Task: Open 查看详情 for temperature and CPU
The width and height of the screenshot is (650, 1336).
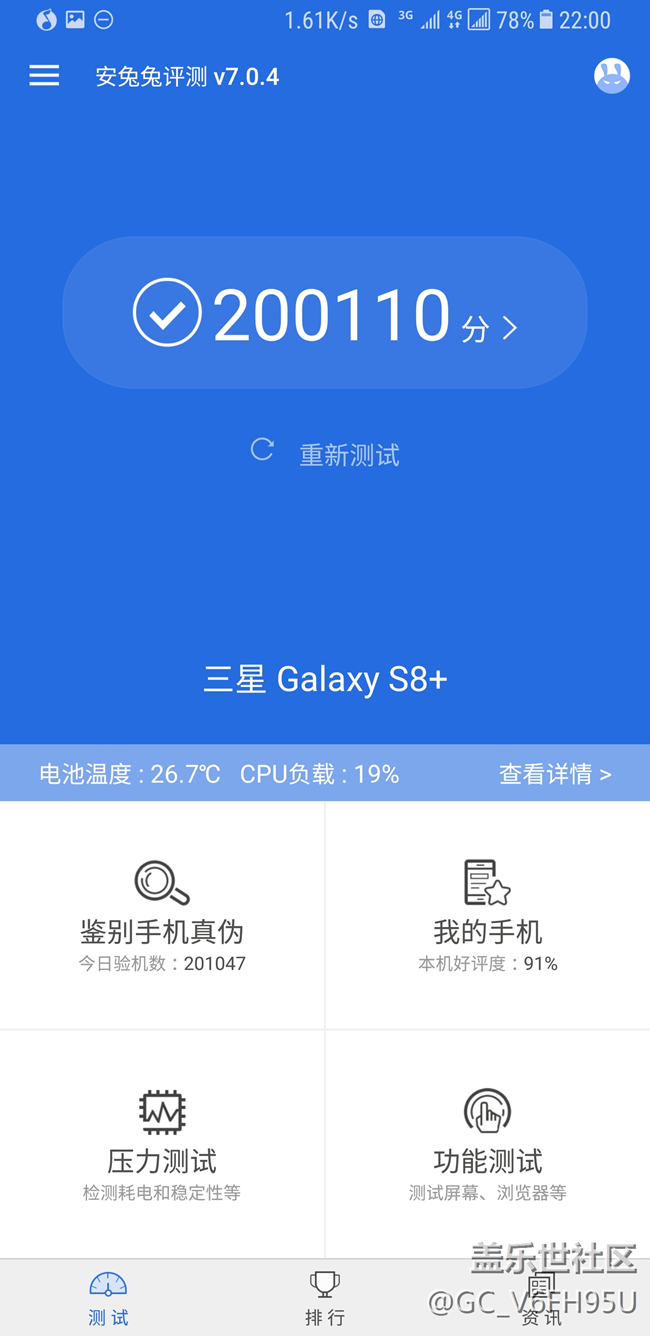Action: [x=555, y=773]
